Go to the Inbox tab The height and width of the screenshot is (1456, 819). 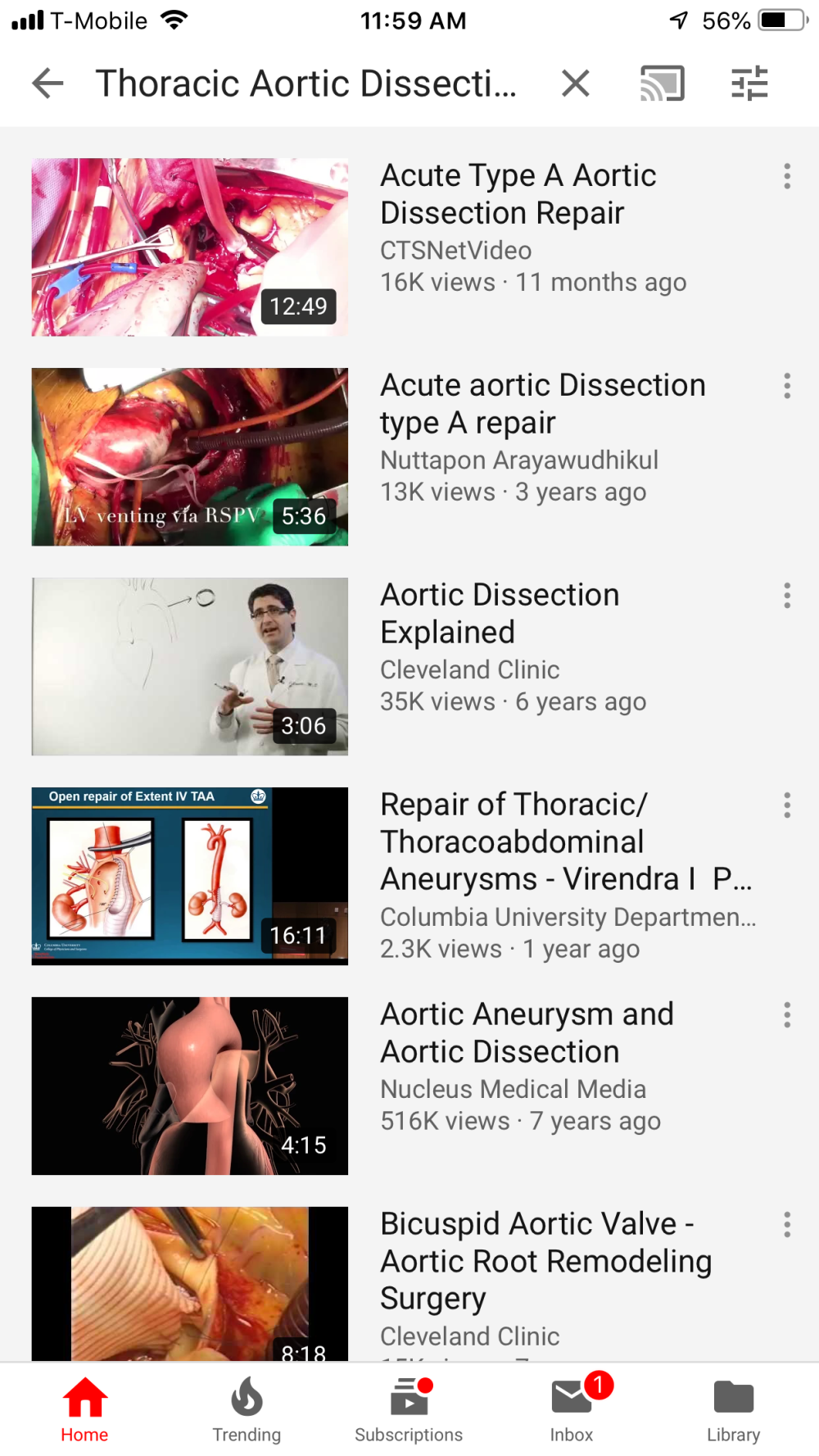(572, 1409)
